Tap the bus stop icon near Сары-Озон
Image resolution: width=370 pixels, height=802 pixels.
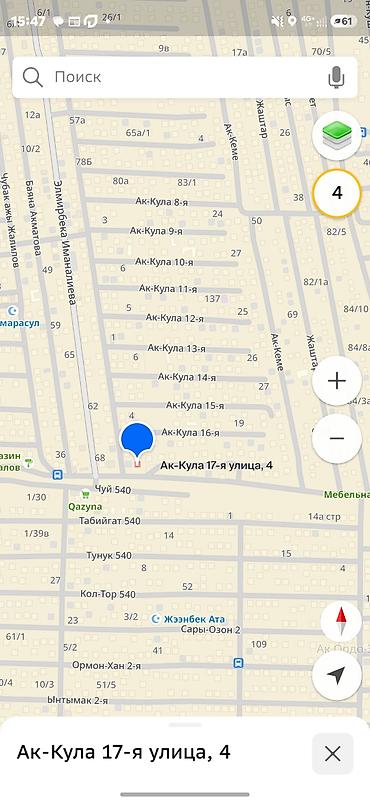(x=238, y=663)
